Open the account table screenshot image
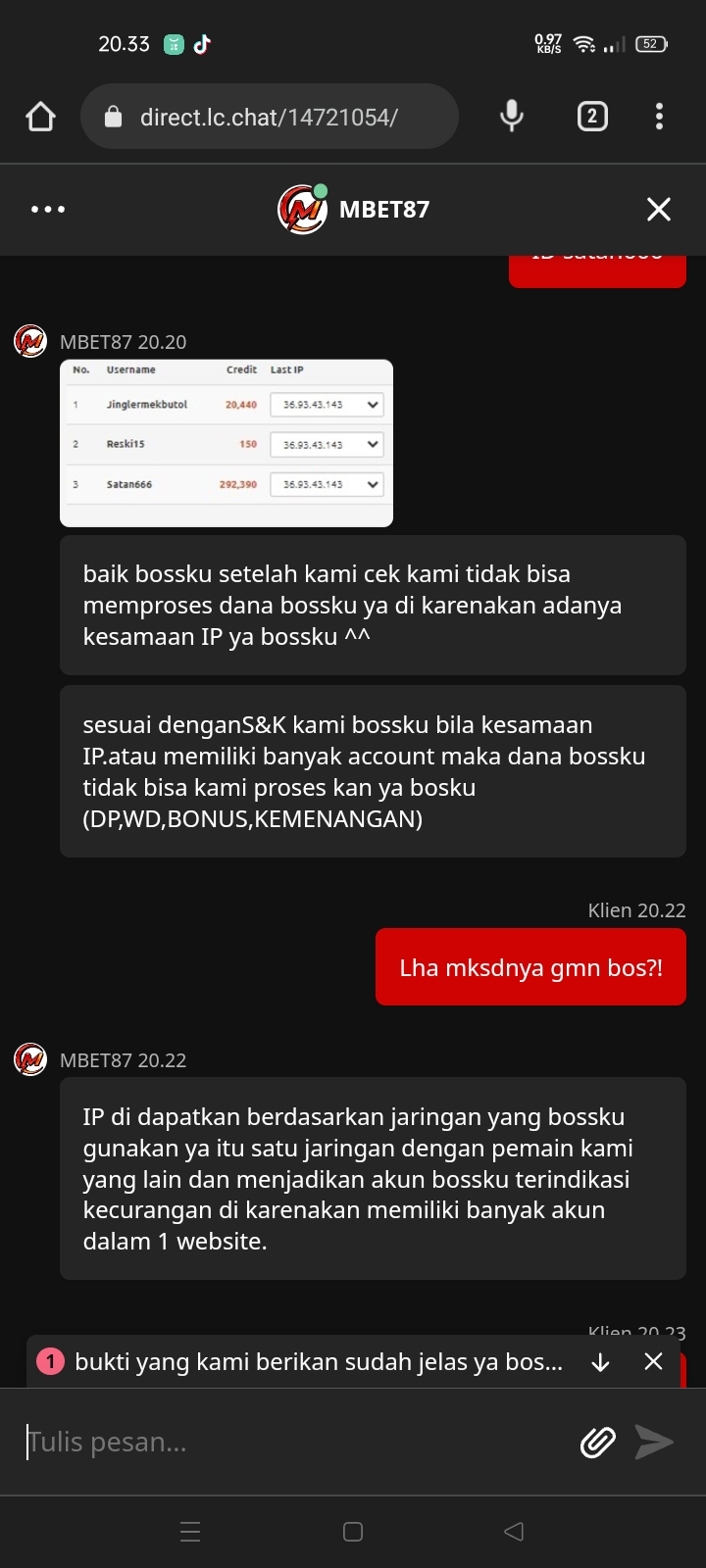This screenshot has height=1568, width=706. click(227, 443)
